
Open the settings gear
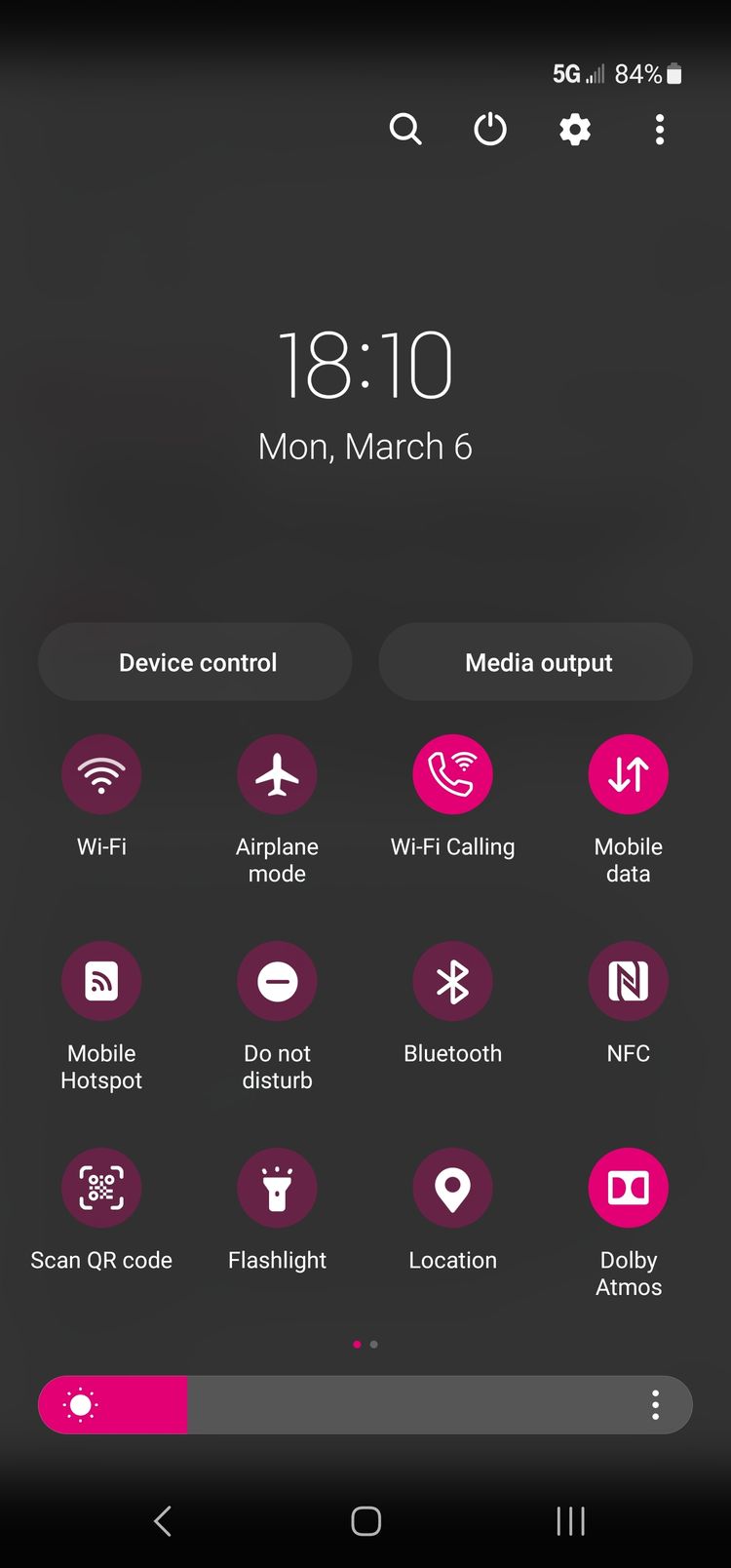[575, 129]
